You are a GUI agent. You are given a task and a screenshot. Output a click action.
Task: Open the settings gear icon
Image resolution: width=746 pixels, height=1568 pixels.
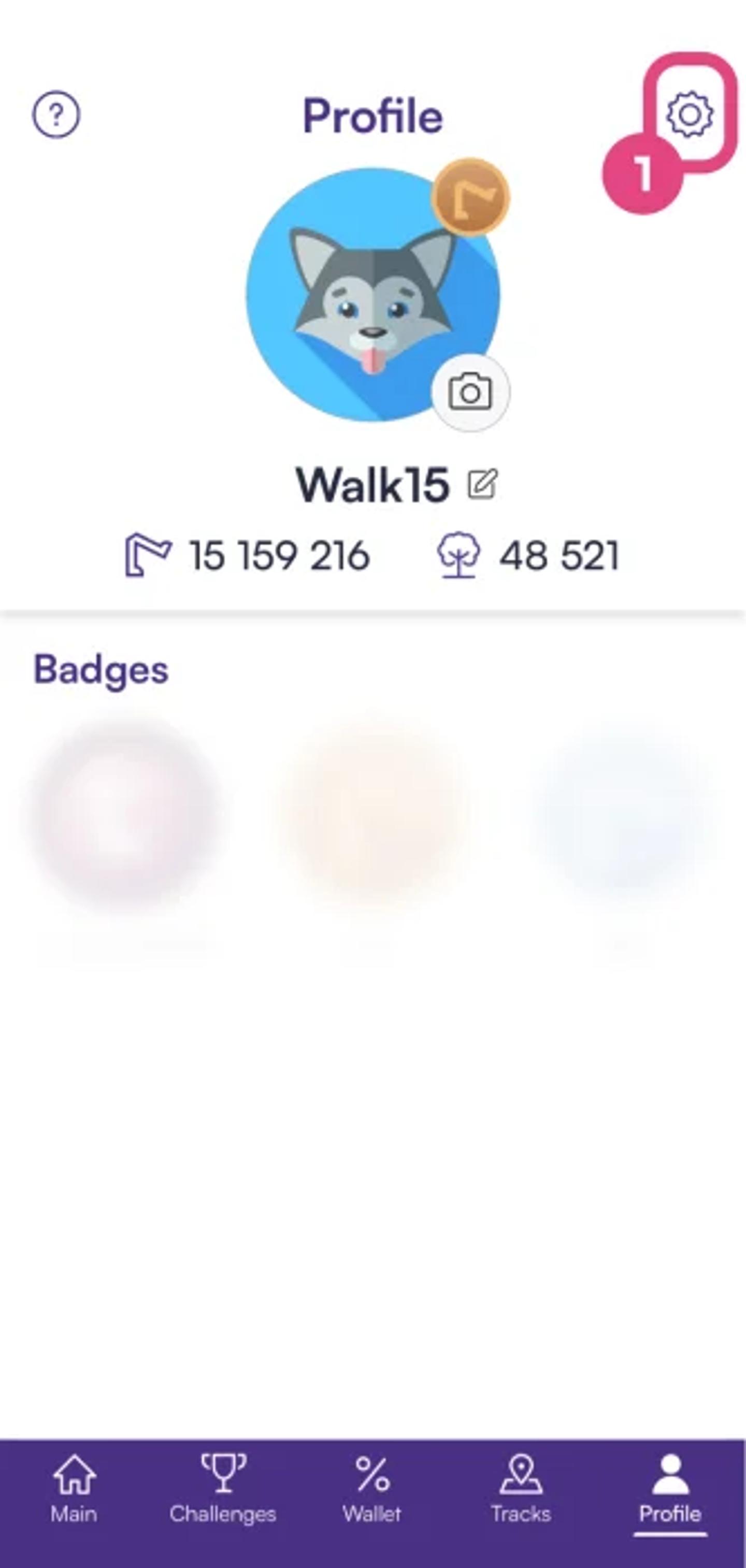689,114
